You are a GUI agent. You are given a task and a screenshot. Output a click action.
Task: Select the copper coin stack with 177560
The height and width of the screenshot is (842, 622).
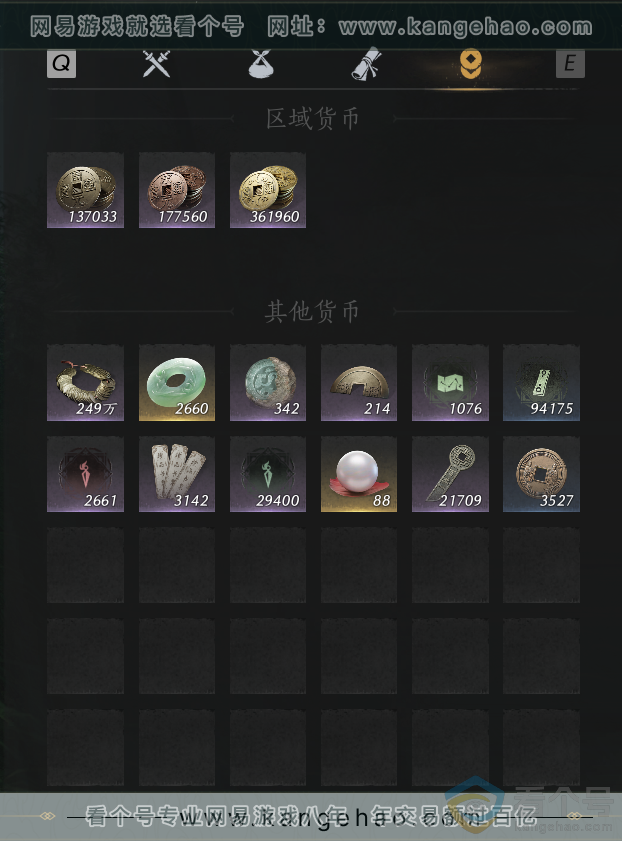coord(176,190)
